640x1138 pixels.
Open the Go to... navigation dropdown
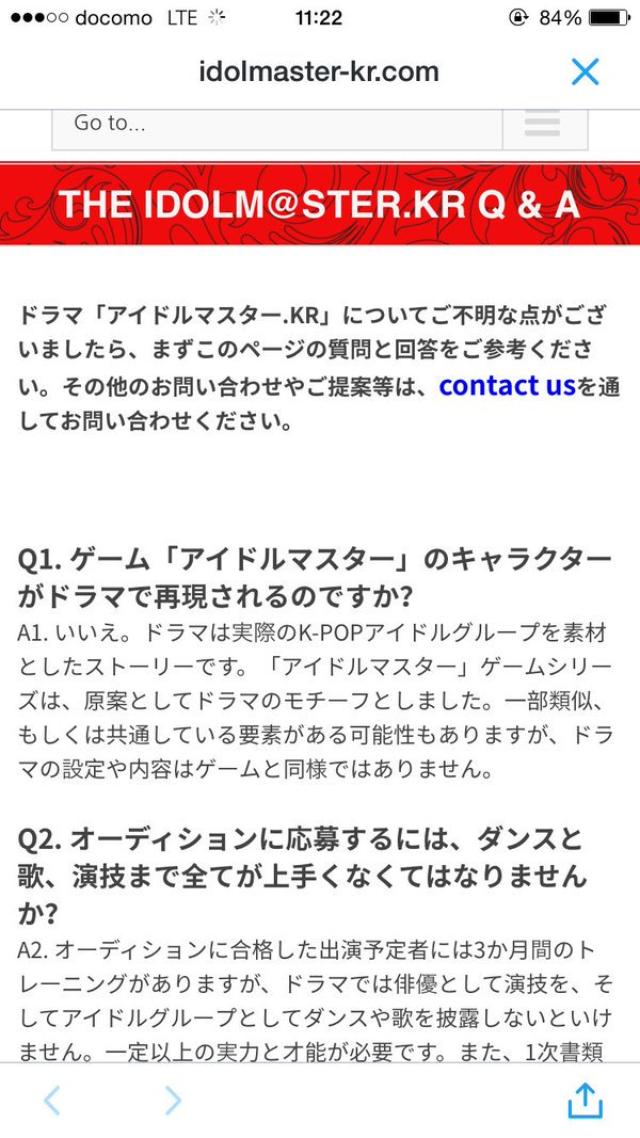tap(277, 129)
